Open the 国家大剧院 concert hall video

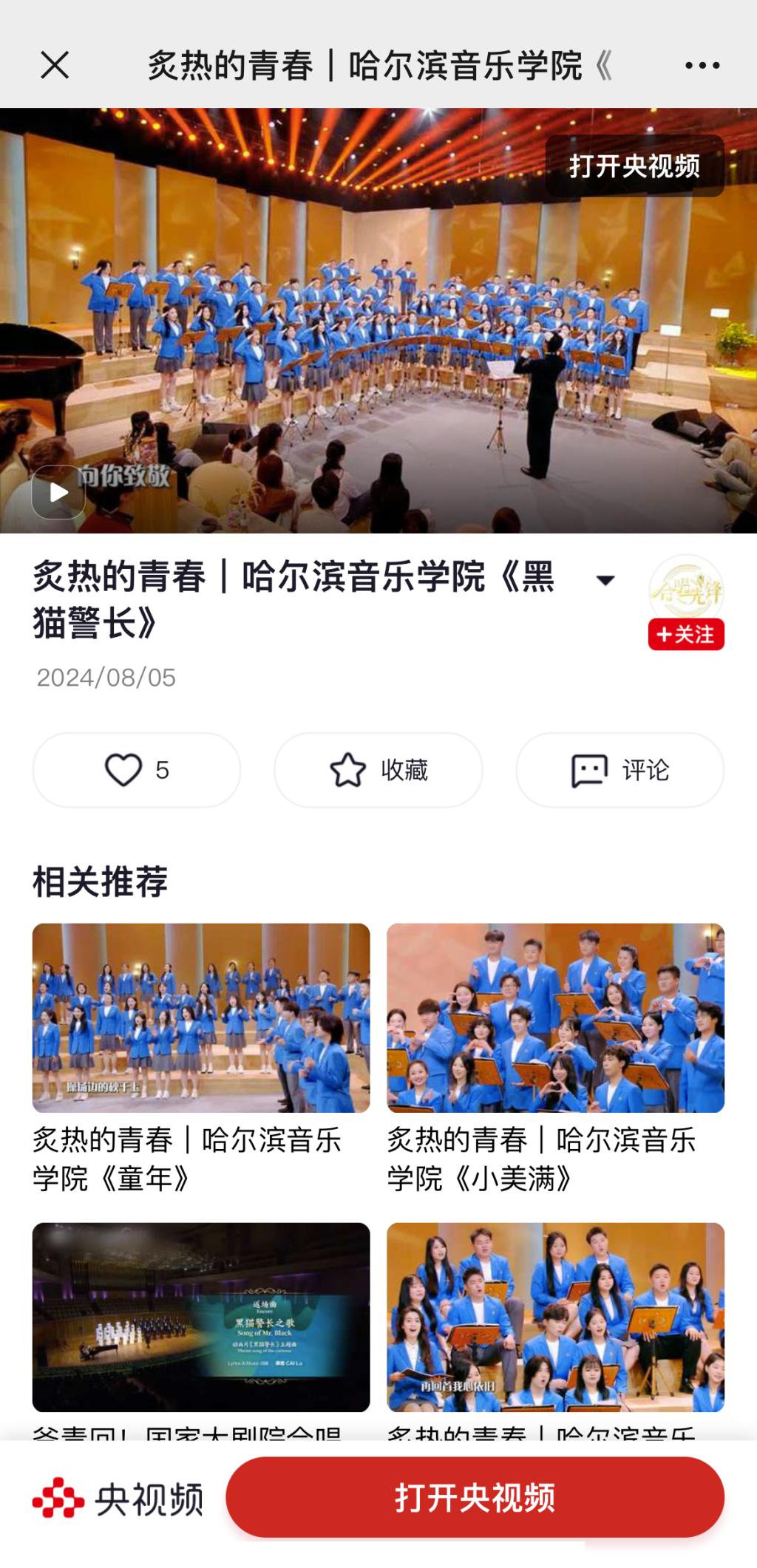201,1317
